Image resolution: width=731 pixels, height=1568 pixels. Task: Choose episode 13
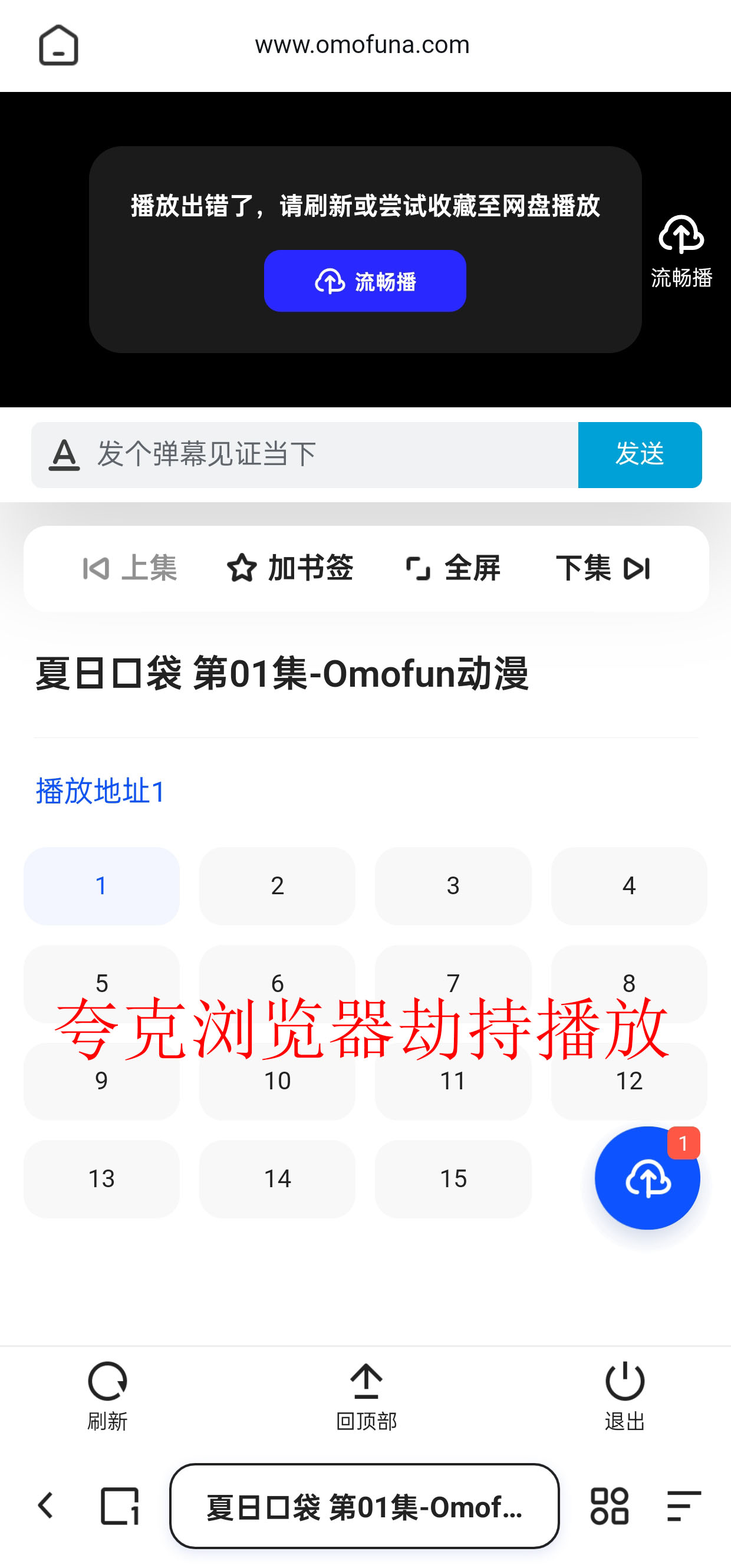point(101,1179)
